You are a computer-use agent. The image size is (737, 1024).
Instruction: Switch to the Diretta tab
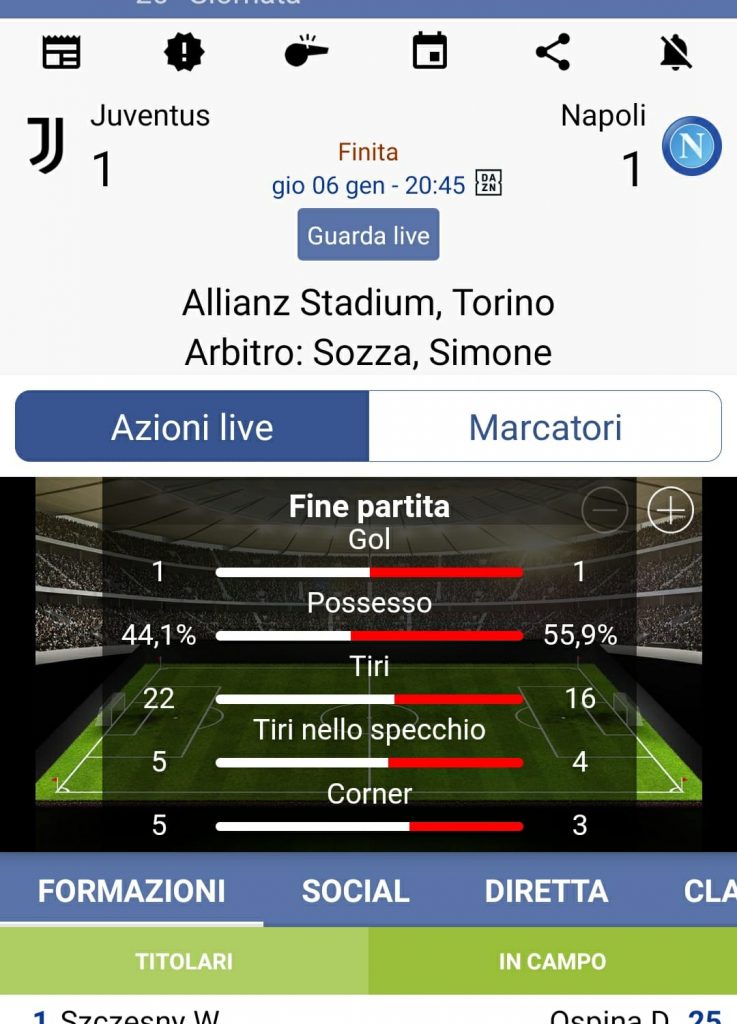point(546,891)
